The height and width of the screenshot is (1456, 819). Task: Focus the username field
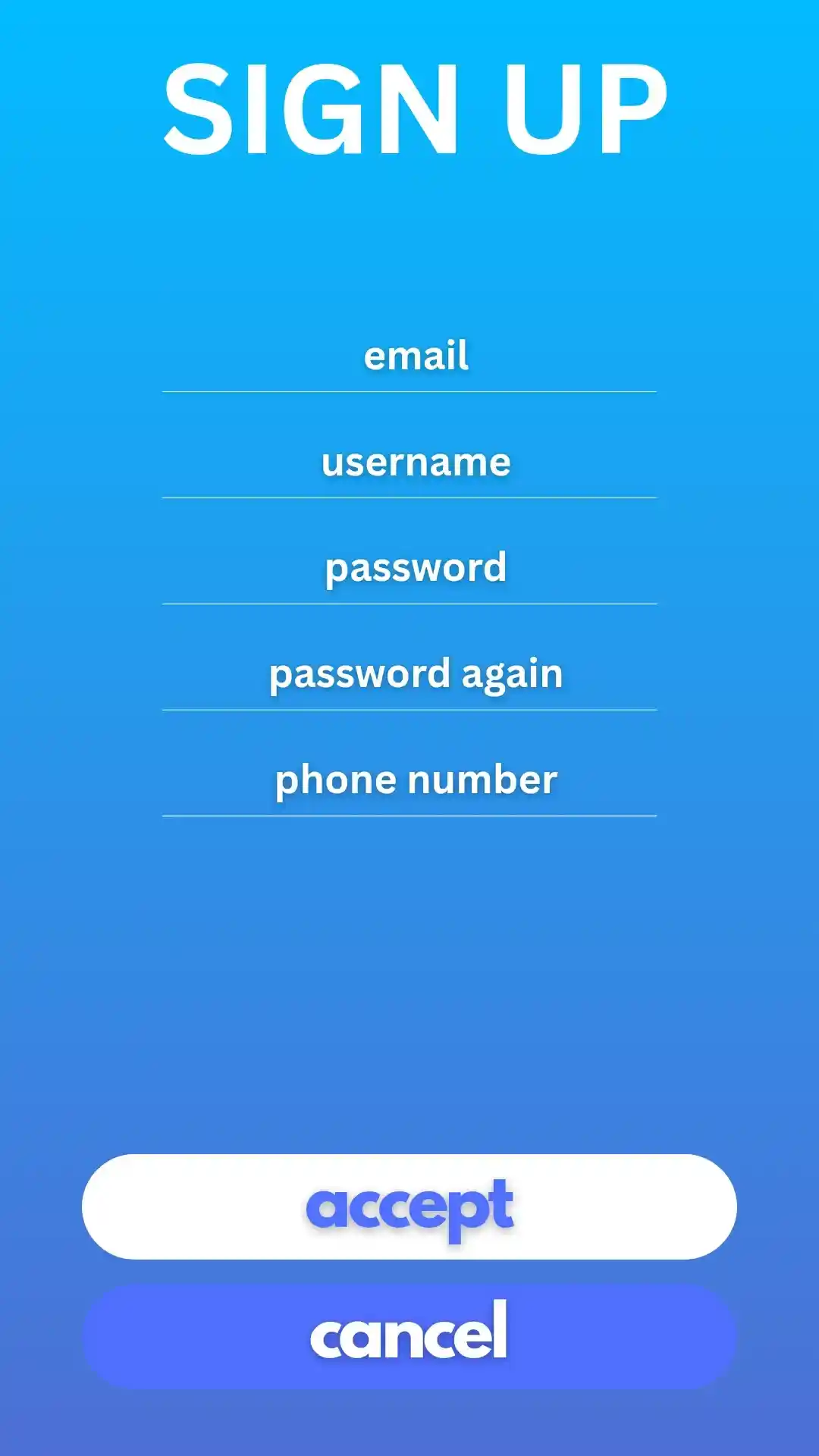pyautogui.click(x=409, y=463)
